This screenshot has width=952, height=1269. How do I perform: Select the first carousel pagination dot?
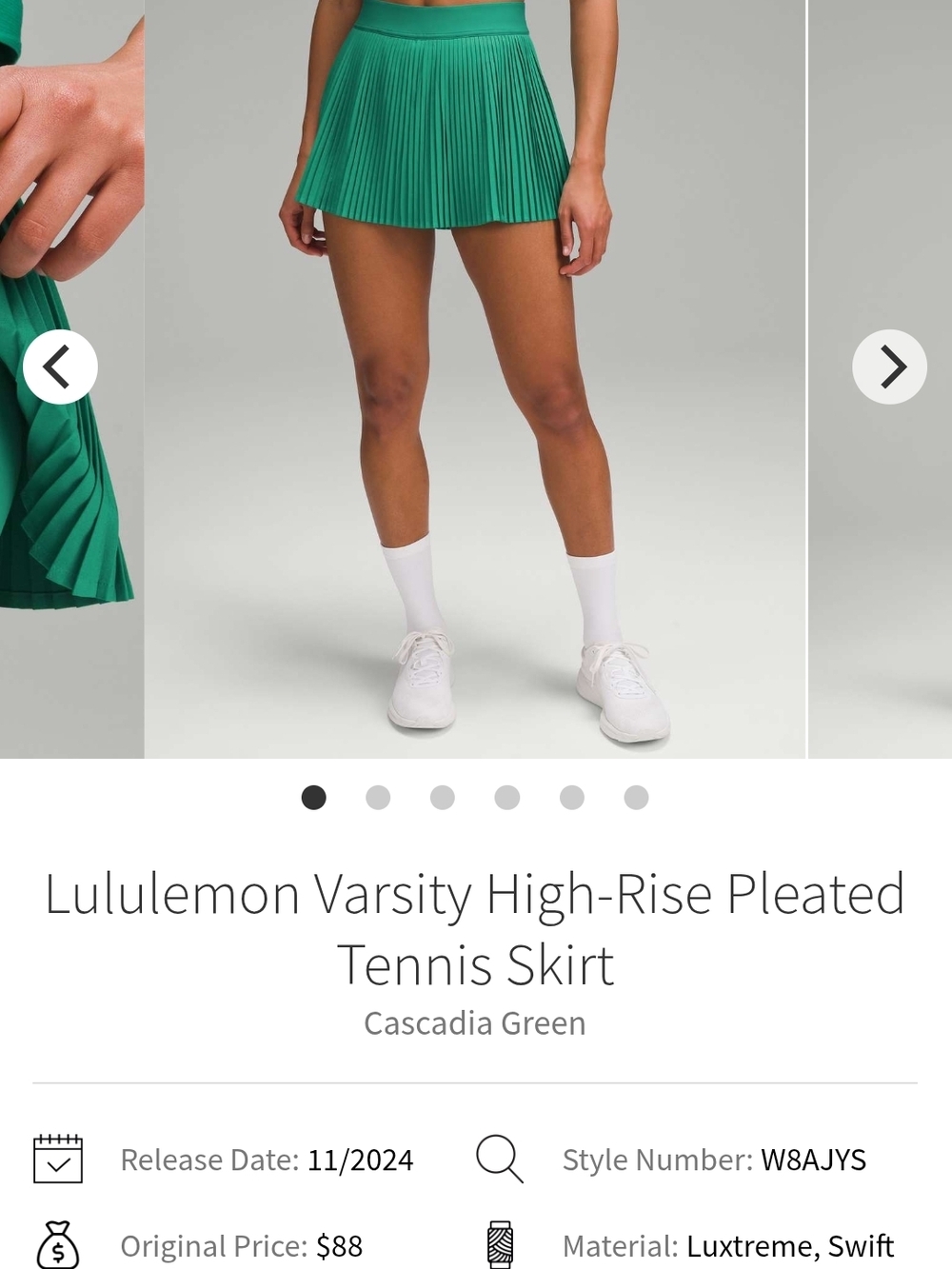(314, 798)
